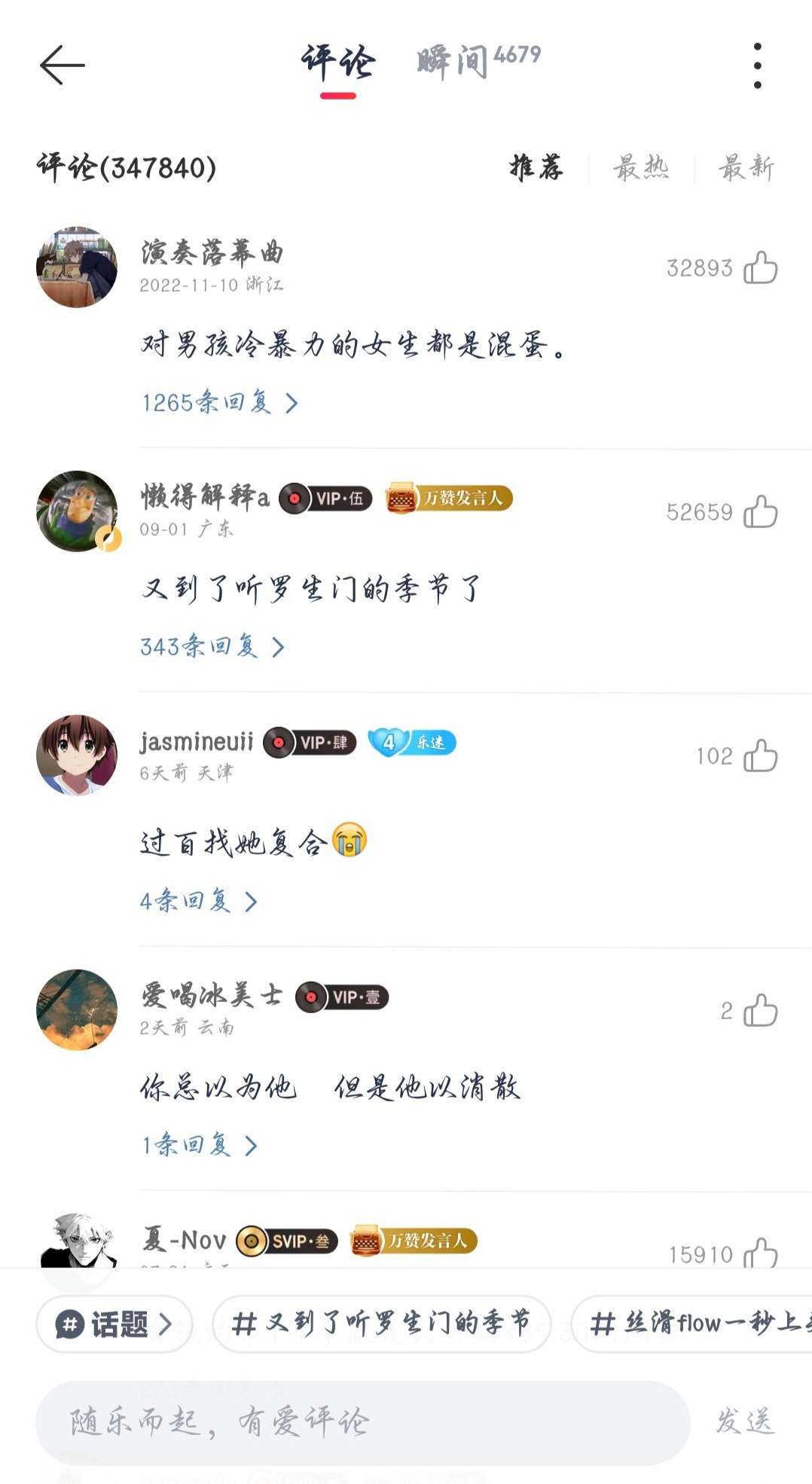Open the three-dot overflow menu
812x1484 pixels.
click(x=757, y=66)
